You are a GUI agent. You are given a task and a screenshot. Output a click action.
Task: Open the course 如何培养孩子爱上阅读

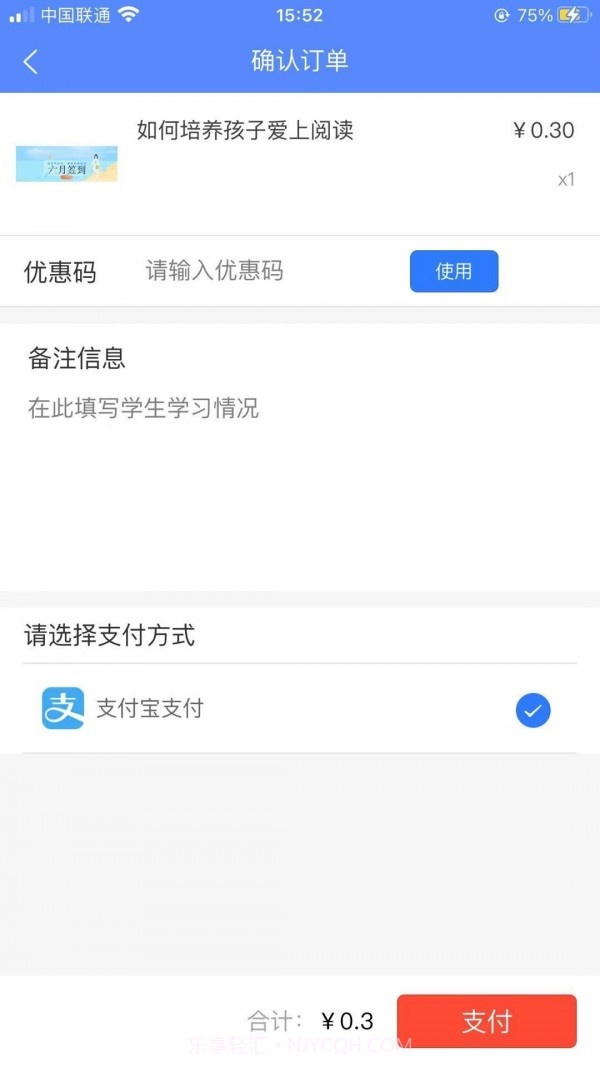245,130
